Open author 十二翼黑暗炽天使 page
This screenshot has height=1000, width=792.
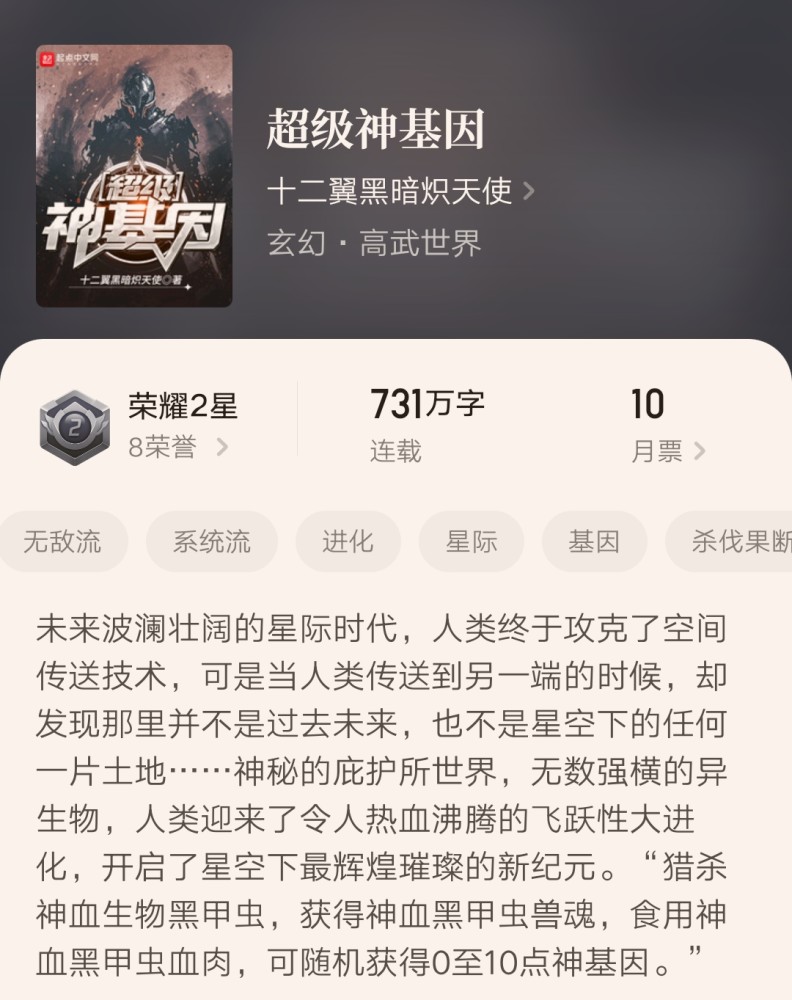pyautogui.click(x=400, y=190)
